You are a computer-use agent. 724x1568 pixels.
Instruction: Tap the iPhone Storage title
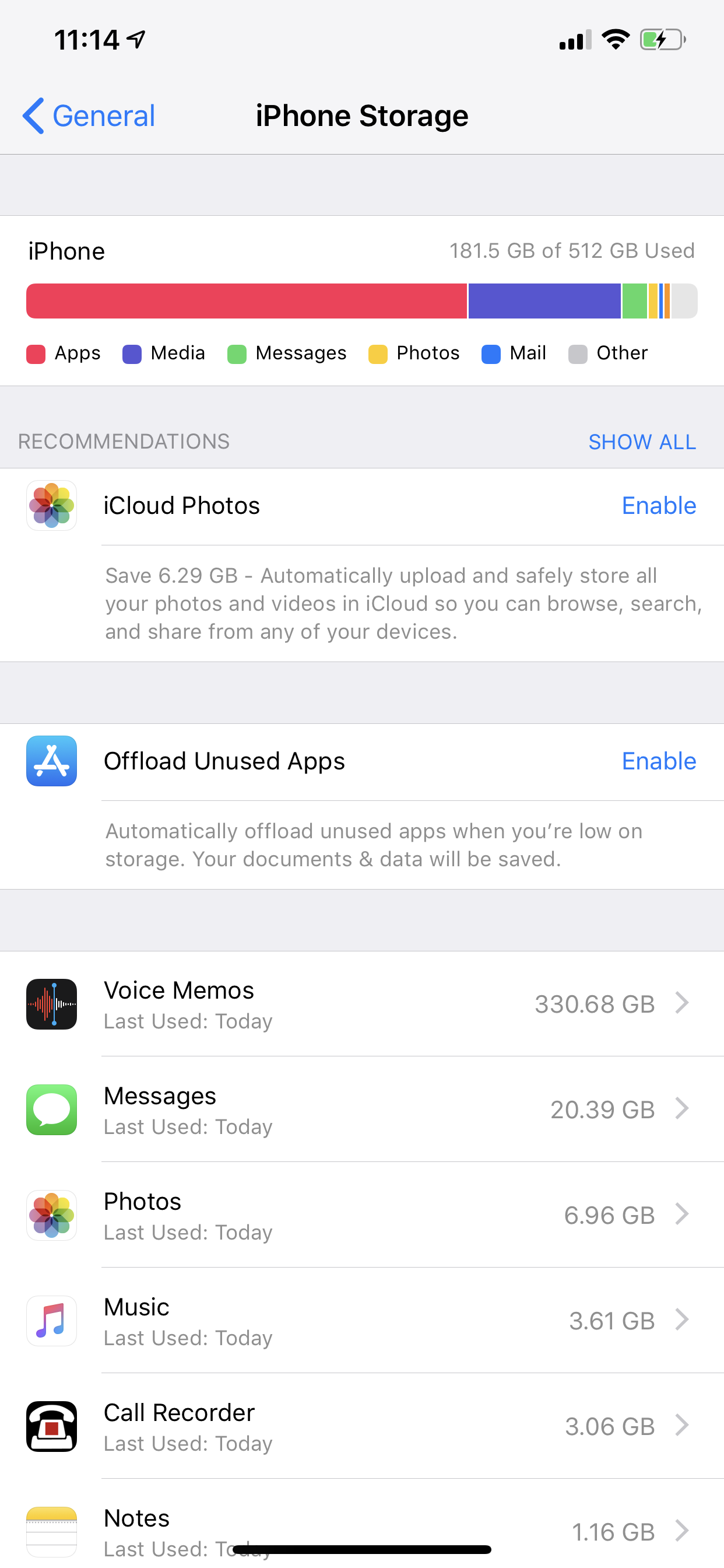point(361,116)
